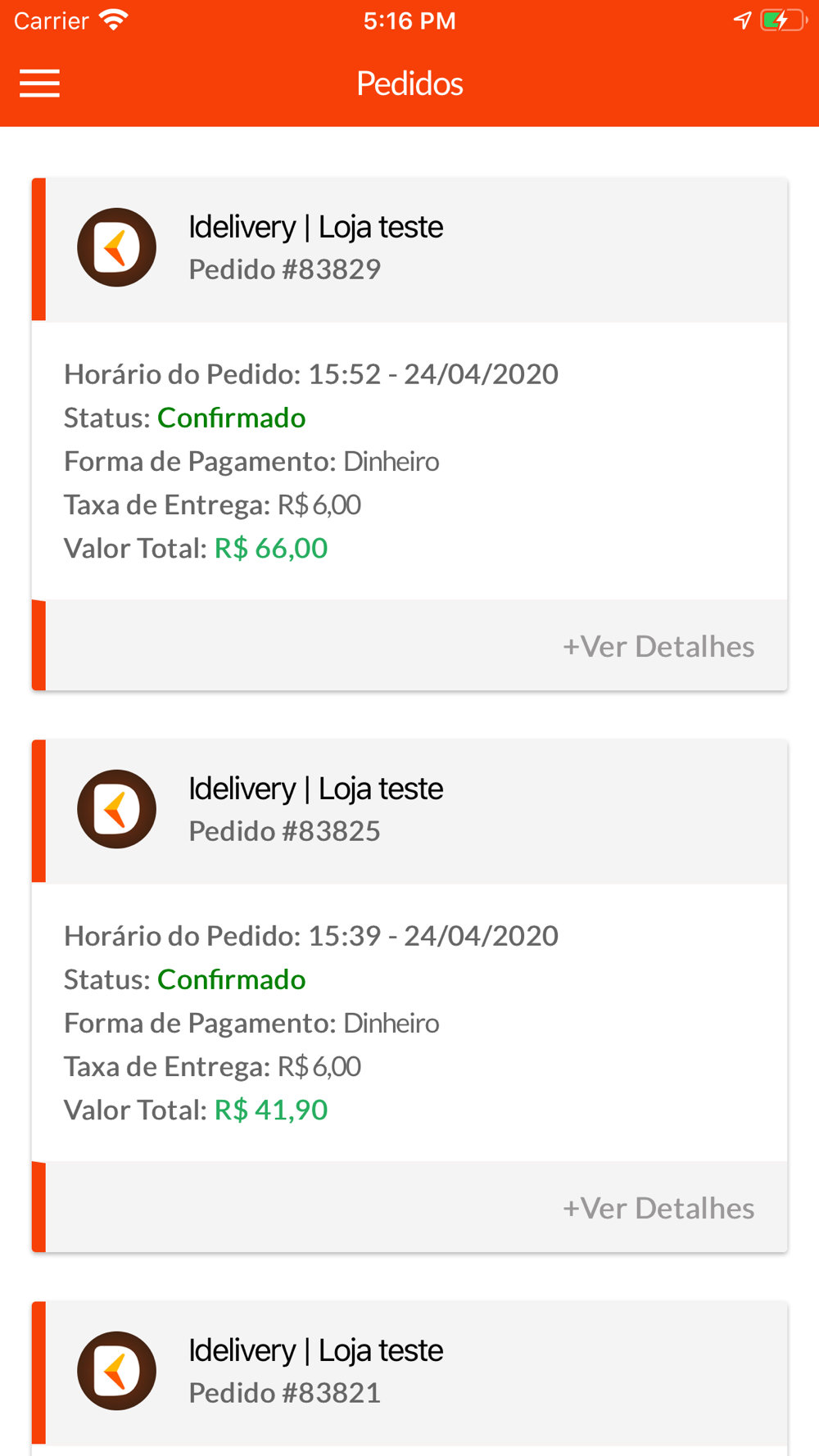
Task: View details of order #83829
Action: [x=658, y=646]
